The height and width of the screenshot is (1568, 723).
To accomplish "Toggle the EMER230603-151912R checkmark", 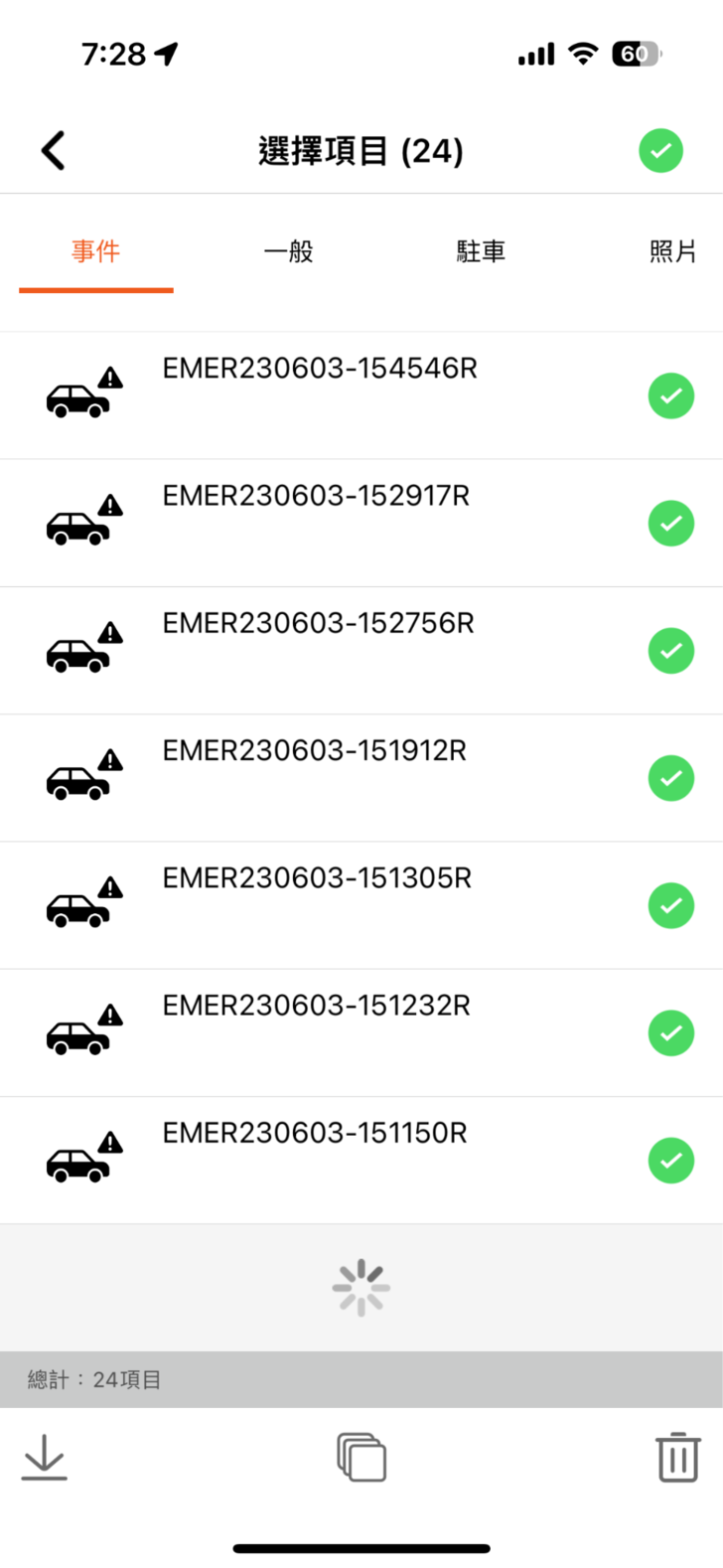I will [671, 778].
